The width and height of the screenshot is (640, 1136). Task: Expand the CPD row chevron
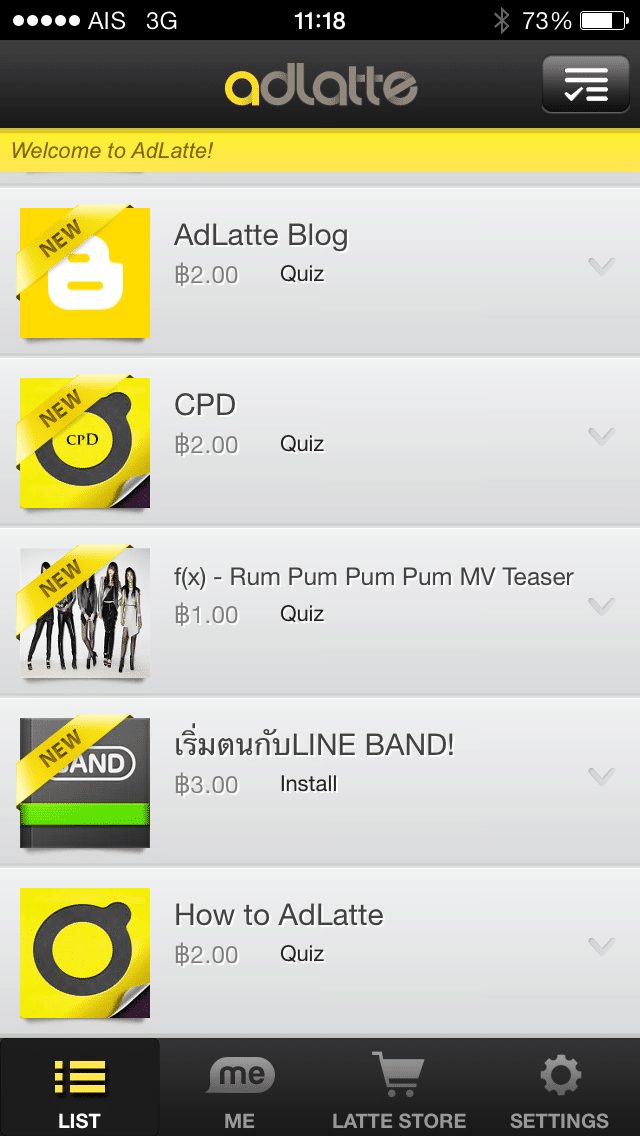pos(602,436)
